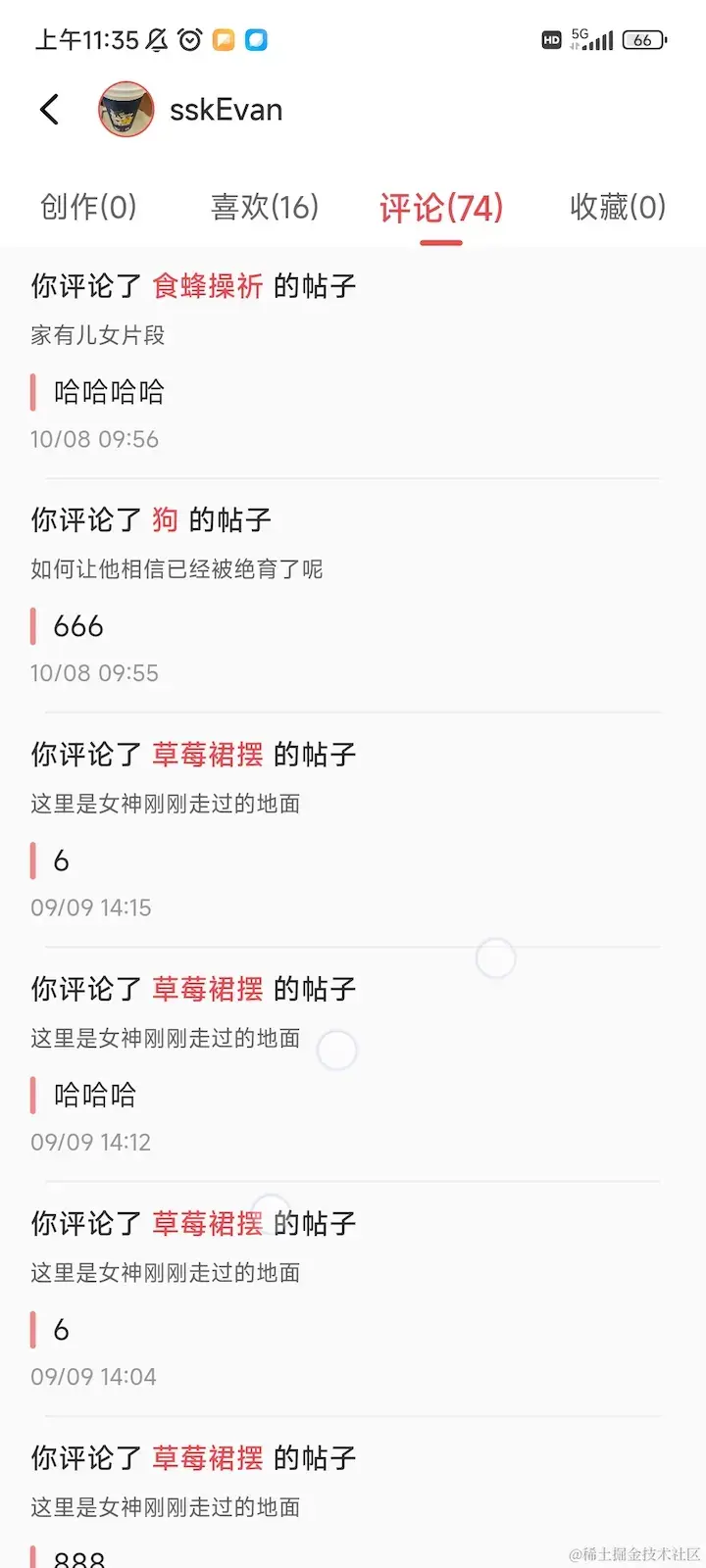Switch to the 喜欢(16) tab
The image size is (706, 1568).
265,208
